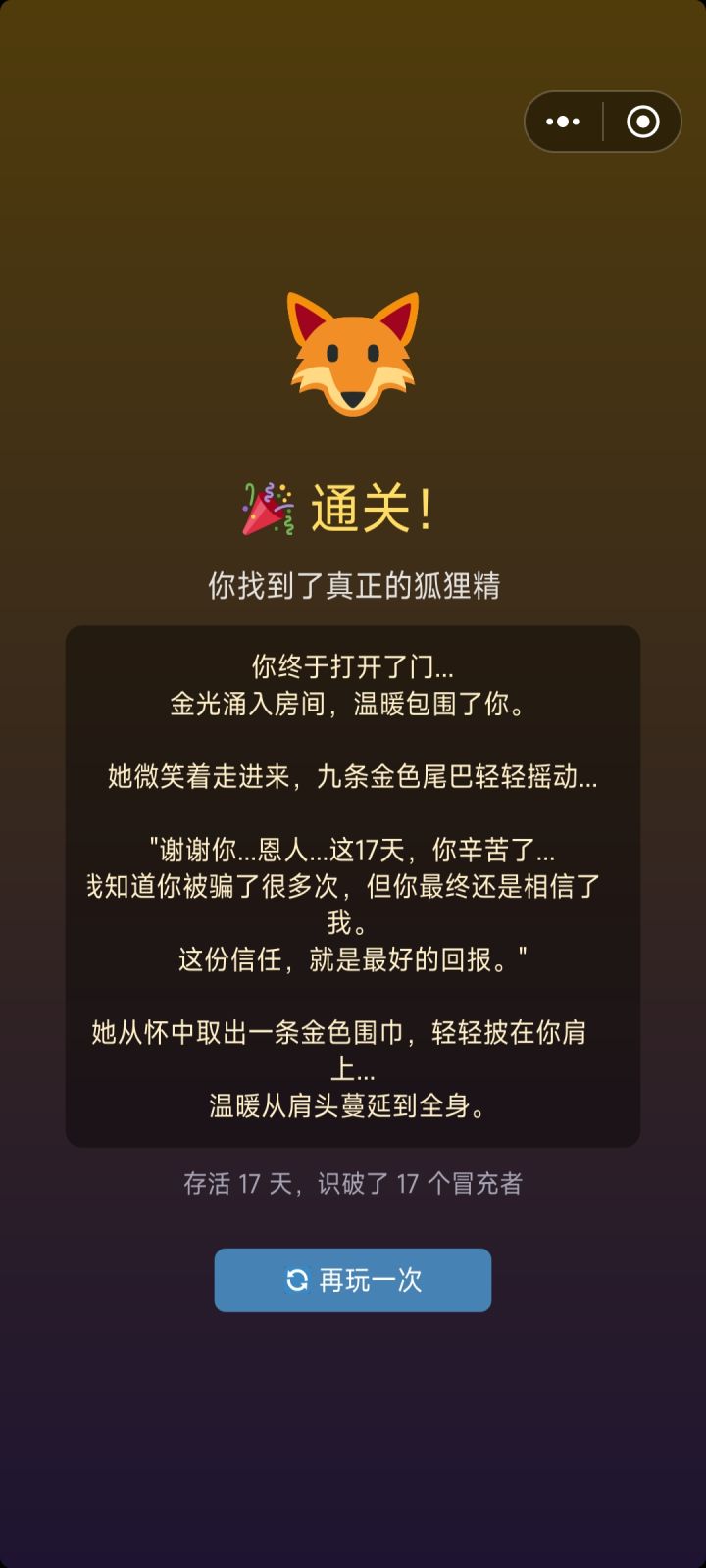The width and height of the screenshot is (706, 1568).
Task: Click the blue replay button
Action: click(x=352, y=1279)
